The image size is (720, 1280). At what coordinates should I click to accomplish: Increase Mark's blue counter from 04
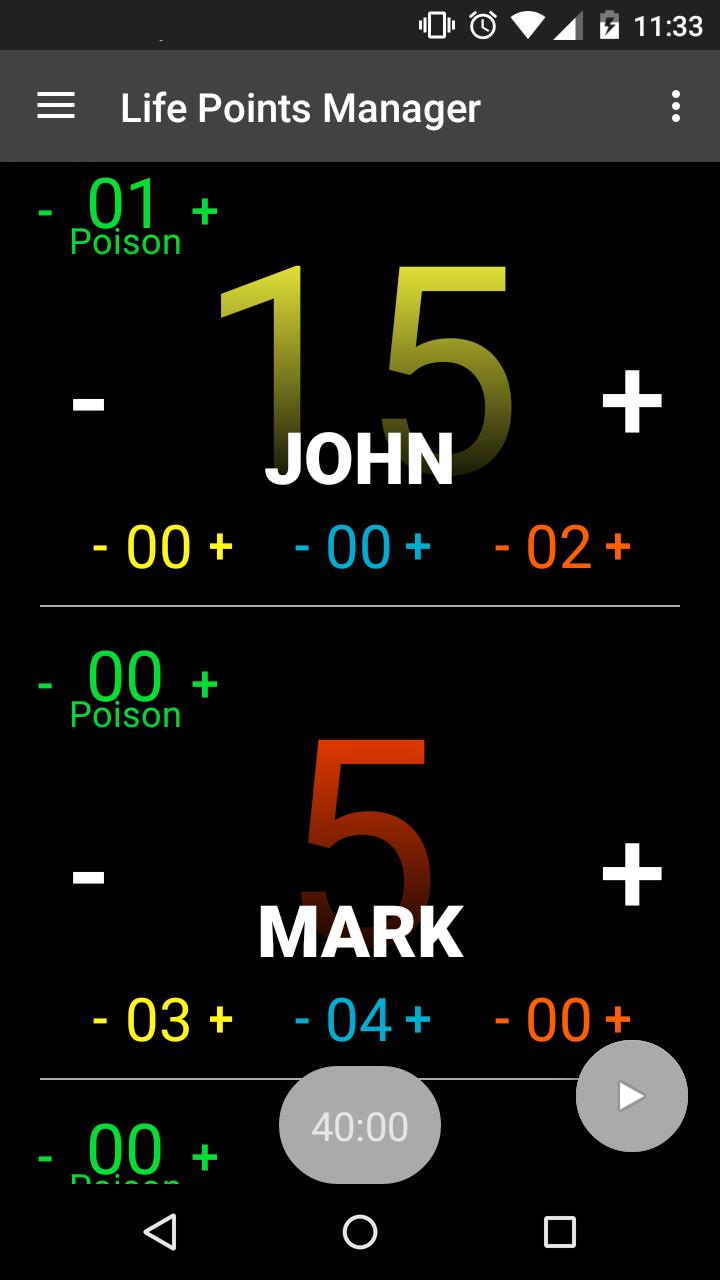(420, 1019)
